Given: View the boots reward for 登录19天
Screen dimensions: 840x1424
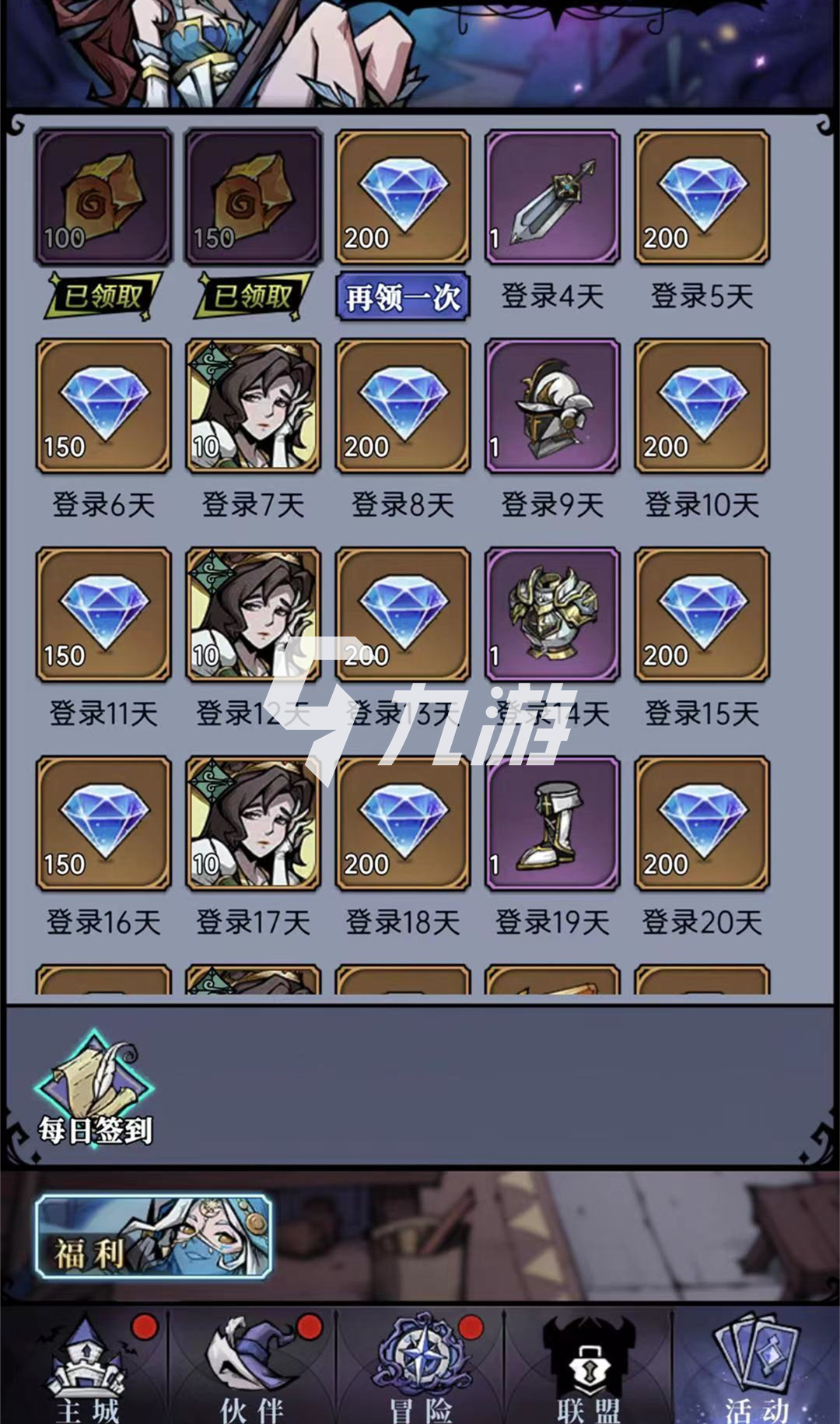Looking at the screenshot, I should tap(552, 823).
